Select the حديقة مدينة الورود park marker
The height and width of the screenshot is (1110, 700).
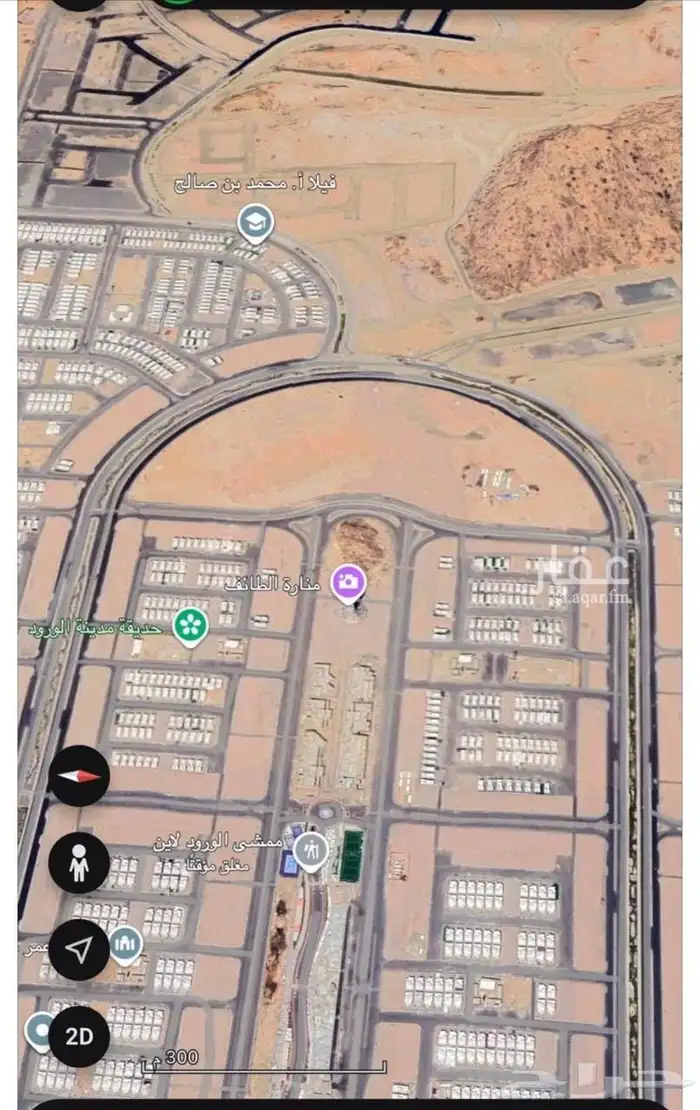[186, 627]
